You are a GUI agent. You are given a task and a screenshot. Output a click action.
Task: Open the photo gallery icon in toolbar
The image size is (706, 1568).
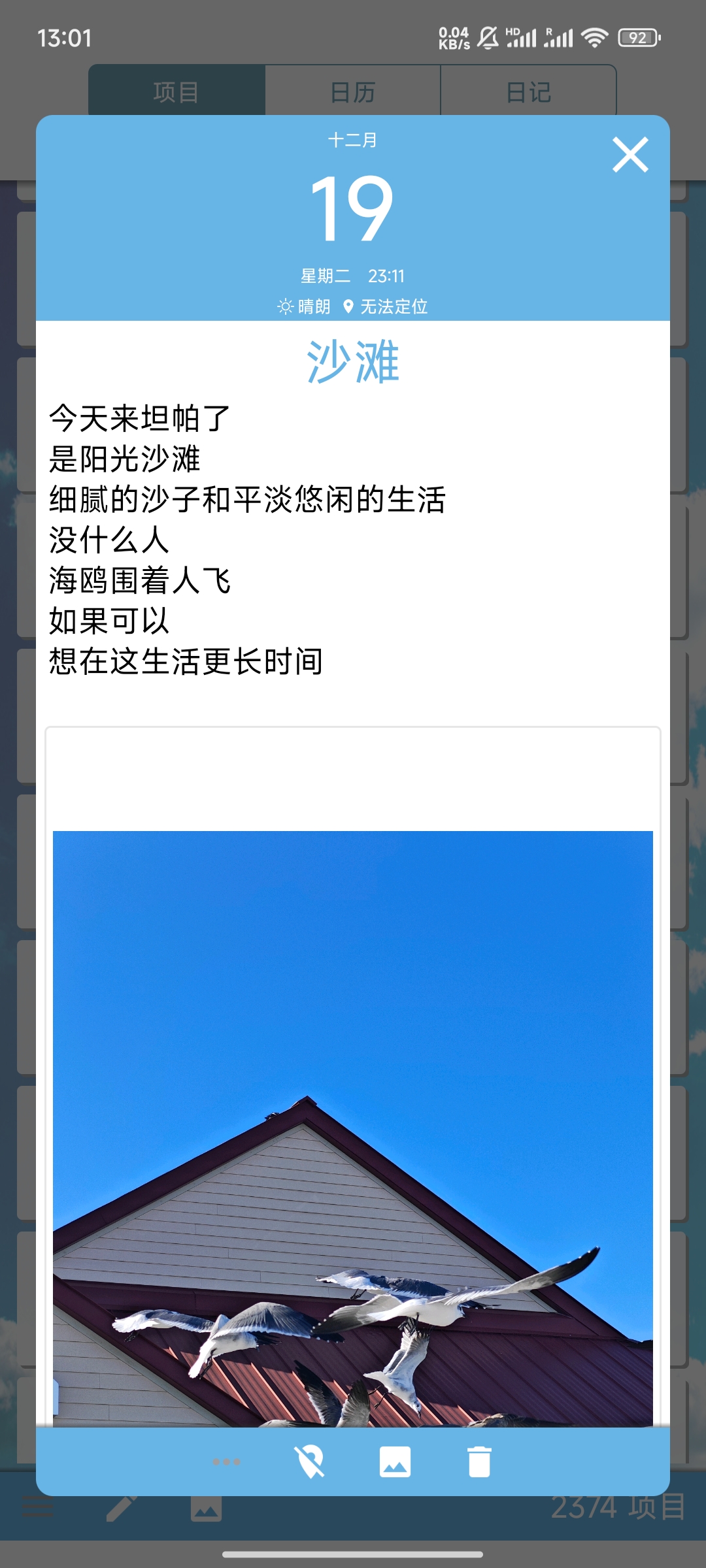[395, 1462]
